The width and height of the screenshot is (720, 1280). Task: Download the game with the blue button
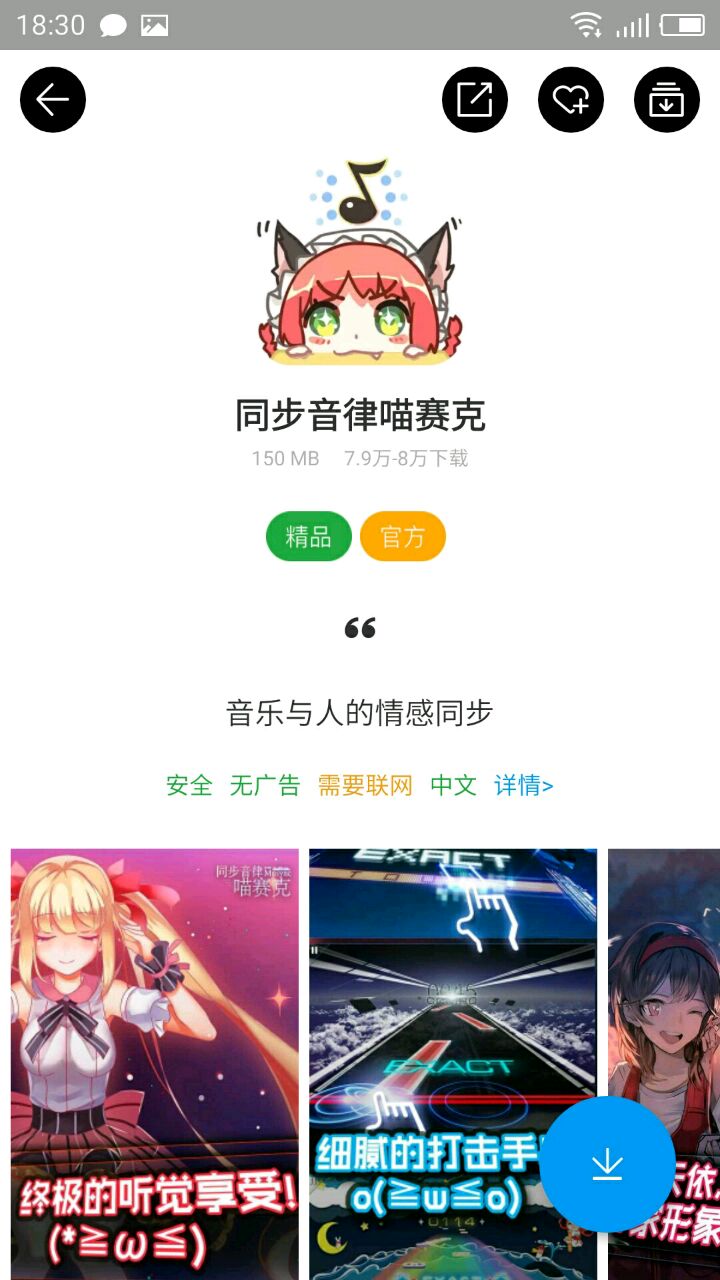(607, 1164)
